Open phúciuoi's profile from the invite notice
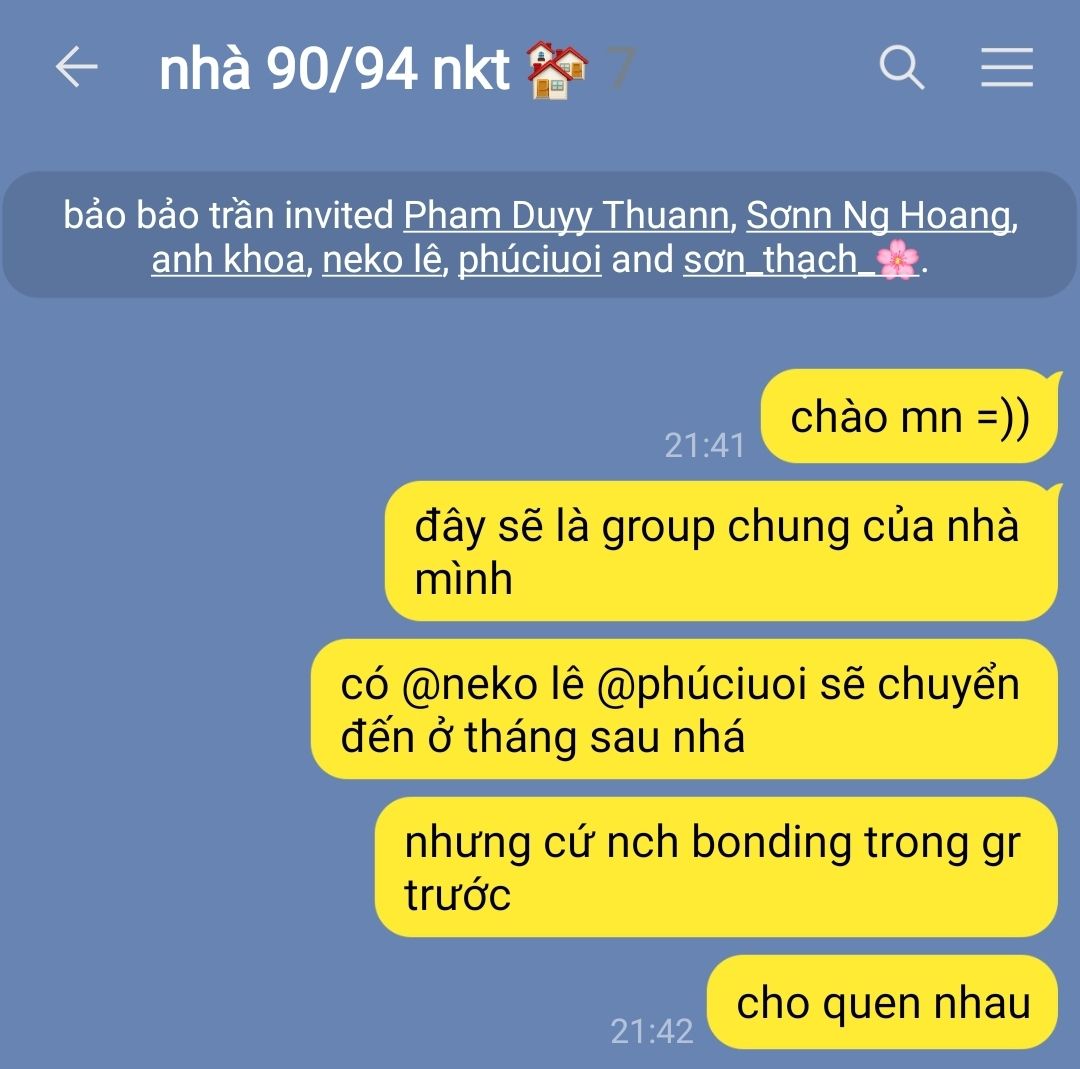This screenshot has width=1080, height=1069. 529,260
